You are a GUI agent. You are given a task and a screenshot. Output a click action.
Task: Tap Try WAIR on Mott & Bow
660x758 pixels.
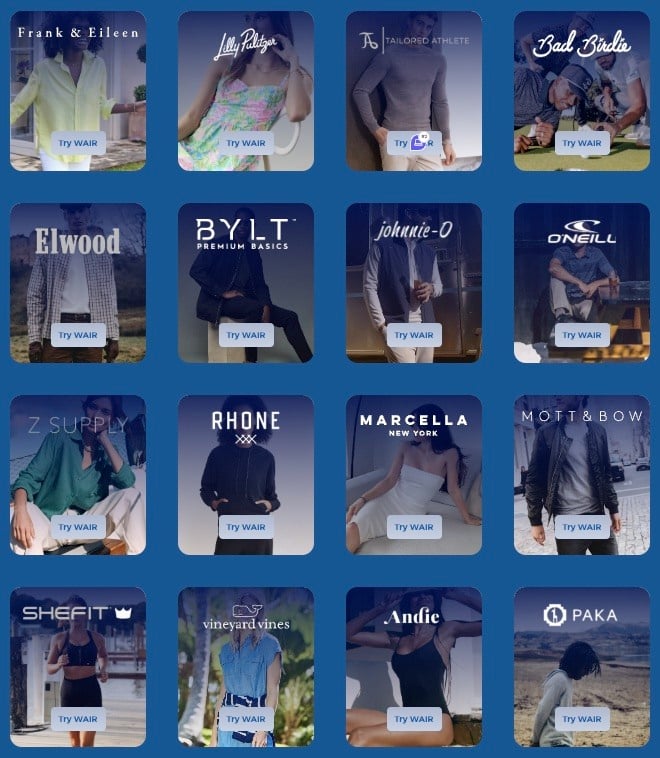[582, 527]
